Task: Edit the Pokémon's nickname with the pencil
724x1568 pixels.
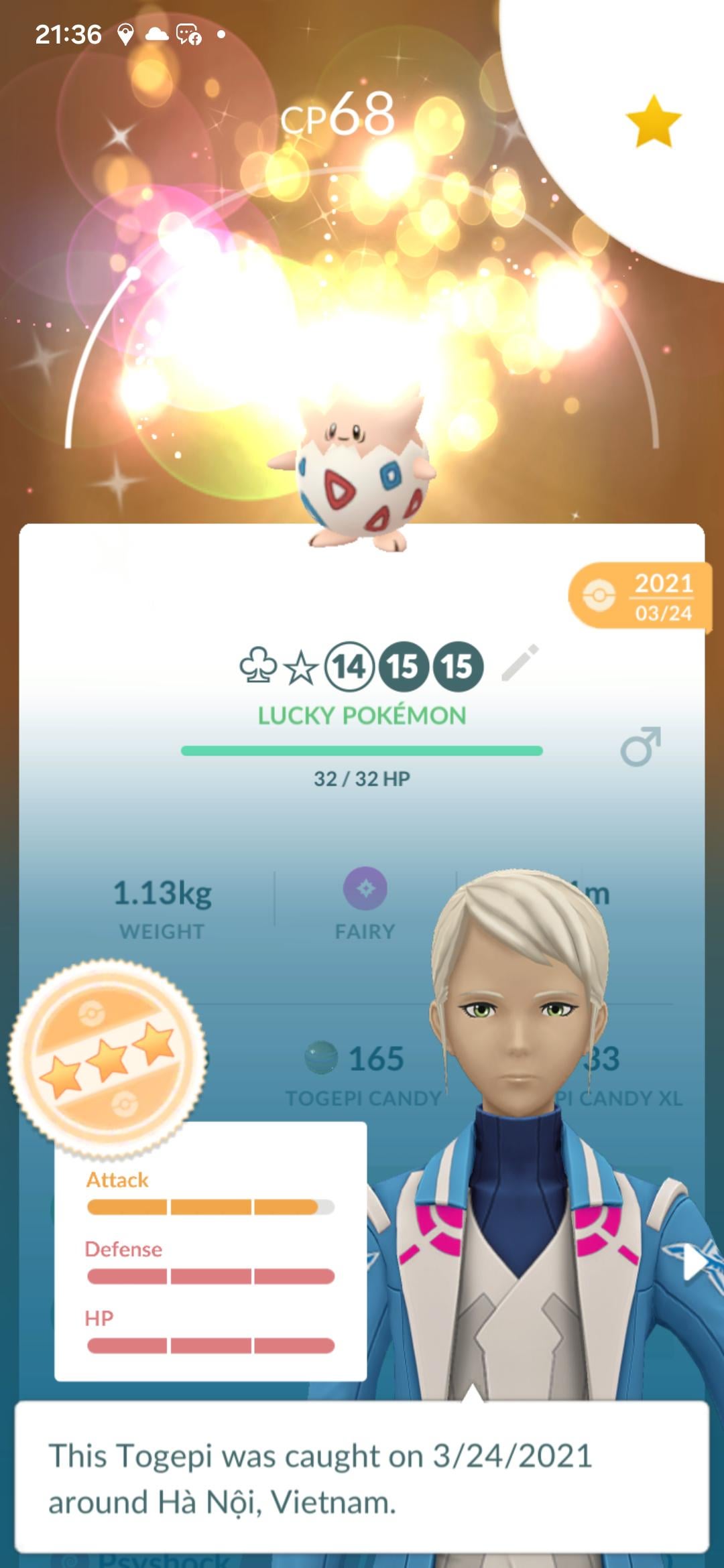Action: [x=520, y=663]
